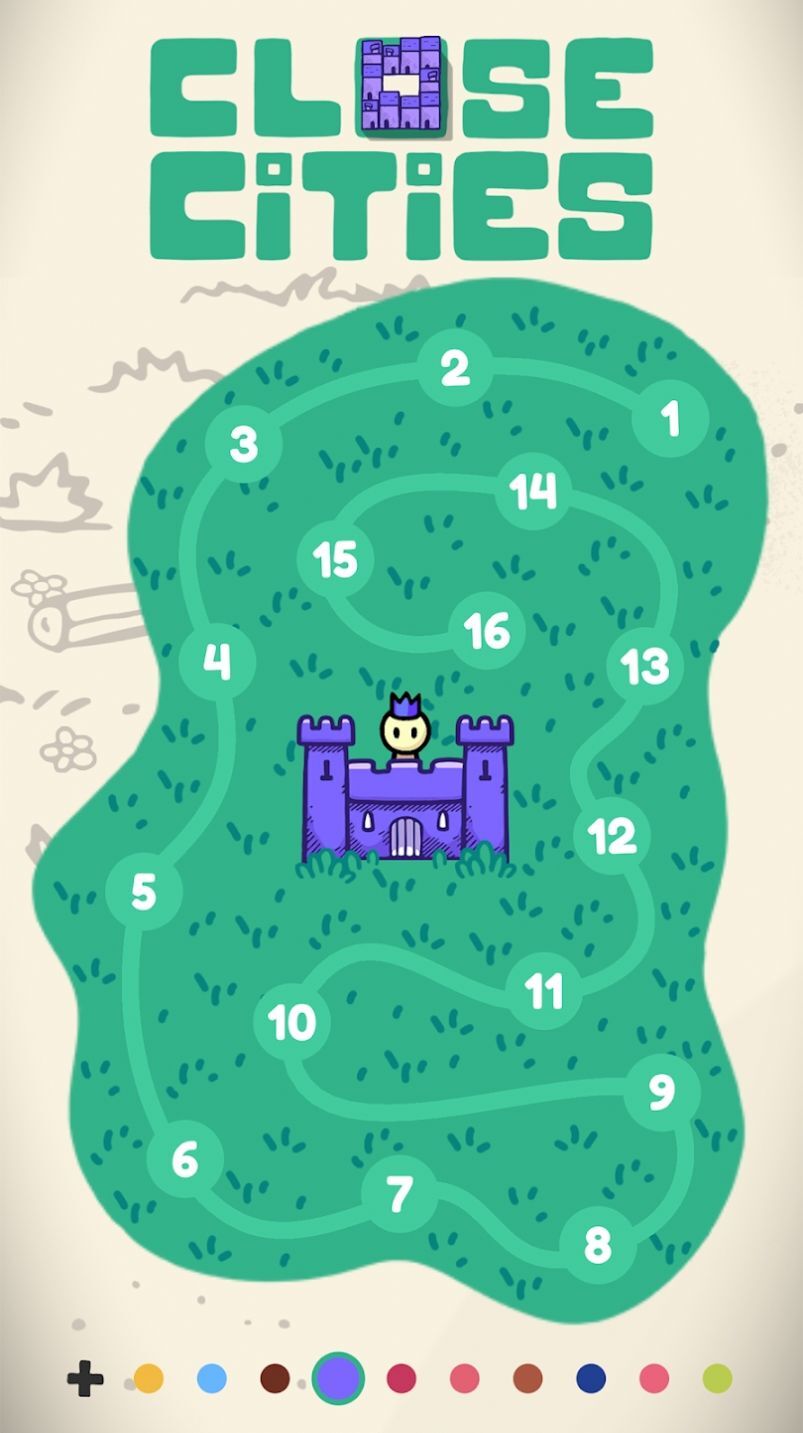This screenshot has height=1433, width=803.
Task: Open level 12 node
Action: tap(611, 835)
